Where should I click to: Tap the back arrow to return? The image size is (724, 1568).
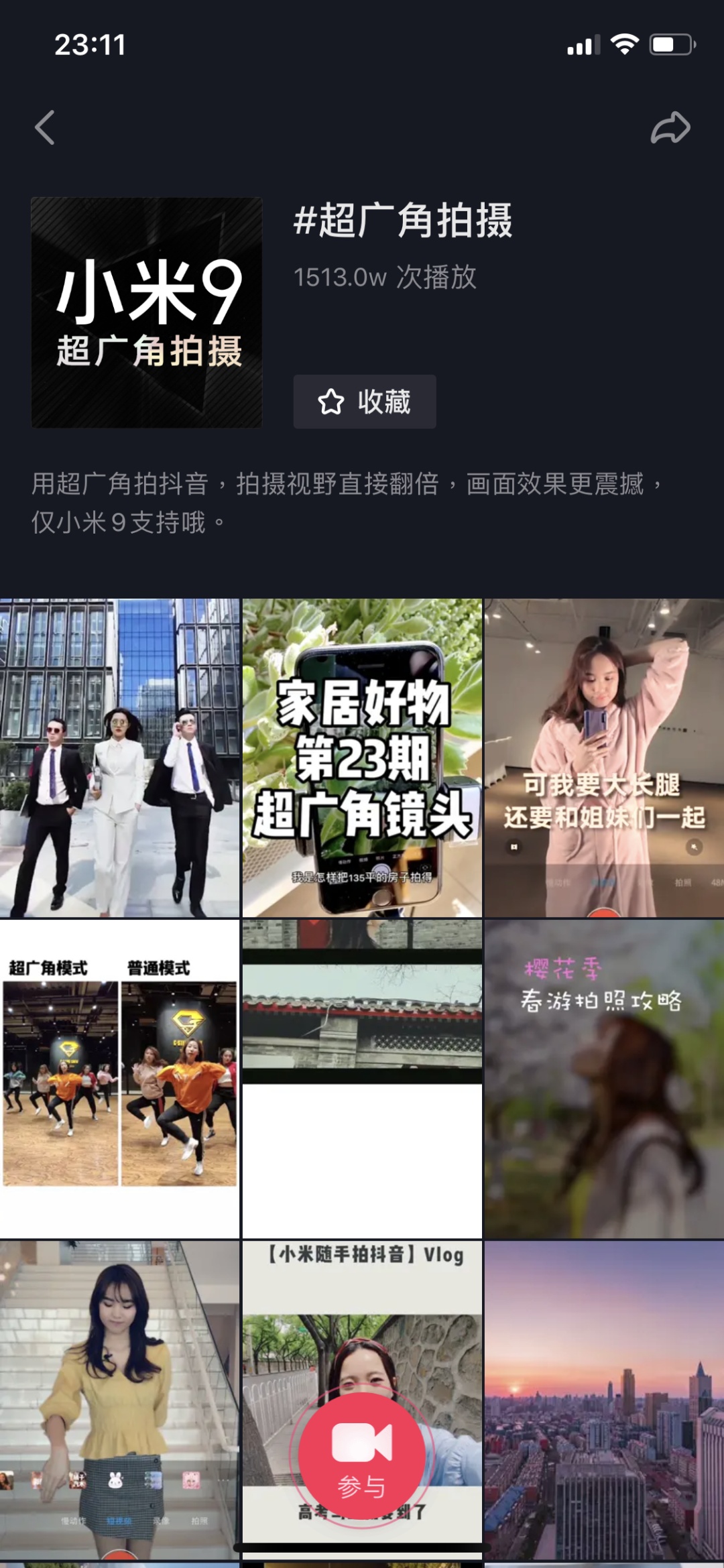(45, 128)
